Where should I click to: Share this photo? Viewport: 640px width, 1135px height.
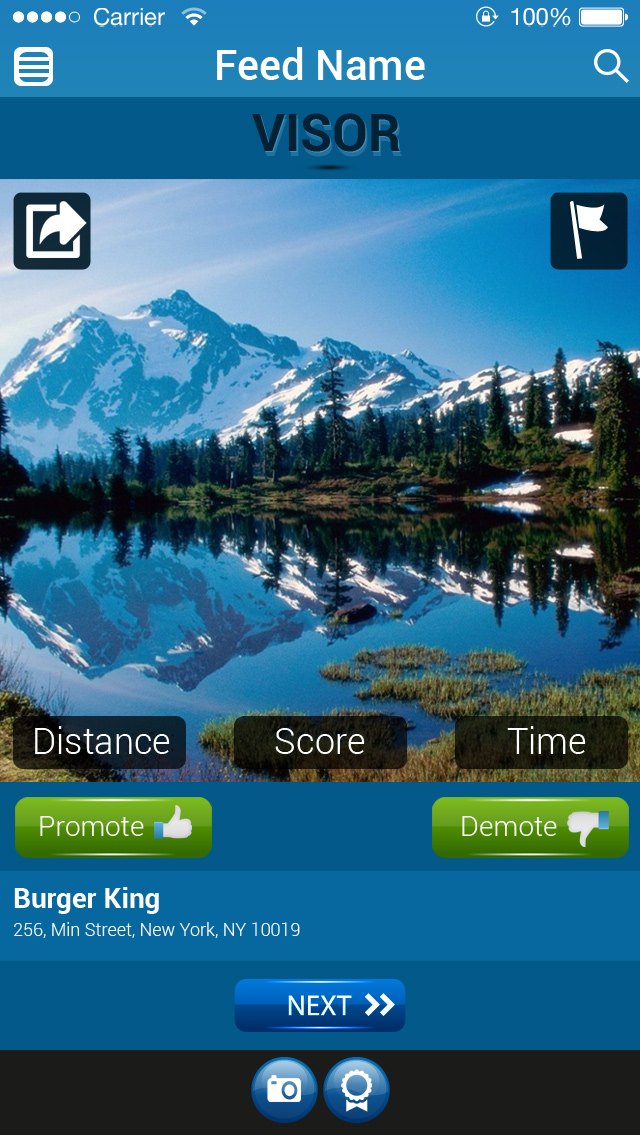tap(52, 231)
